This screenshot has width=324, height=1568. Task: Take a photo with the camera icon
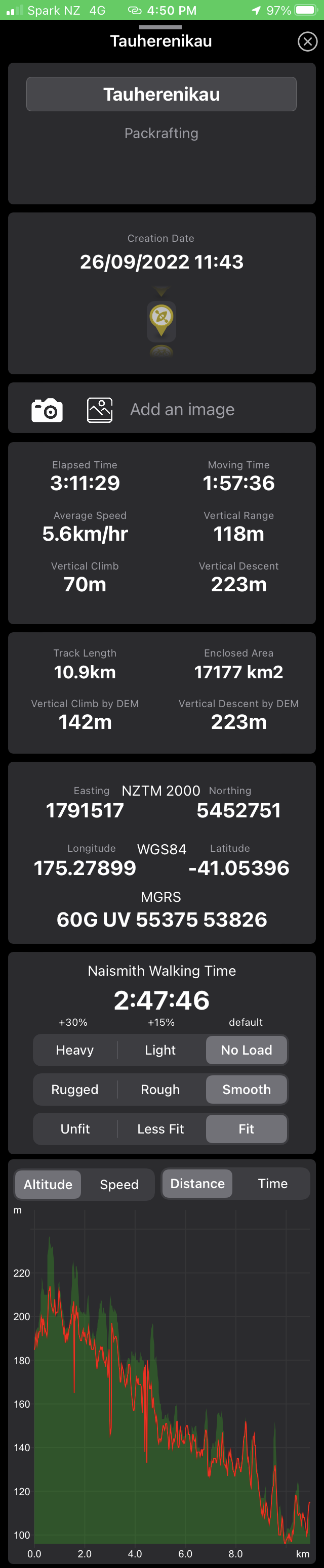(x=47, y=410)
